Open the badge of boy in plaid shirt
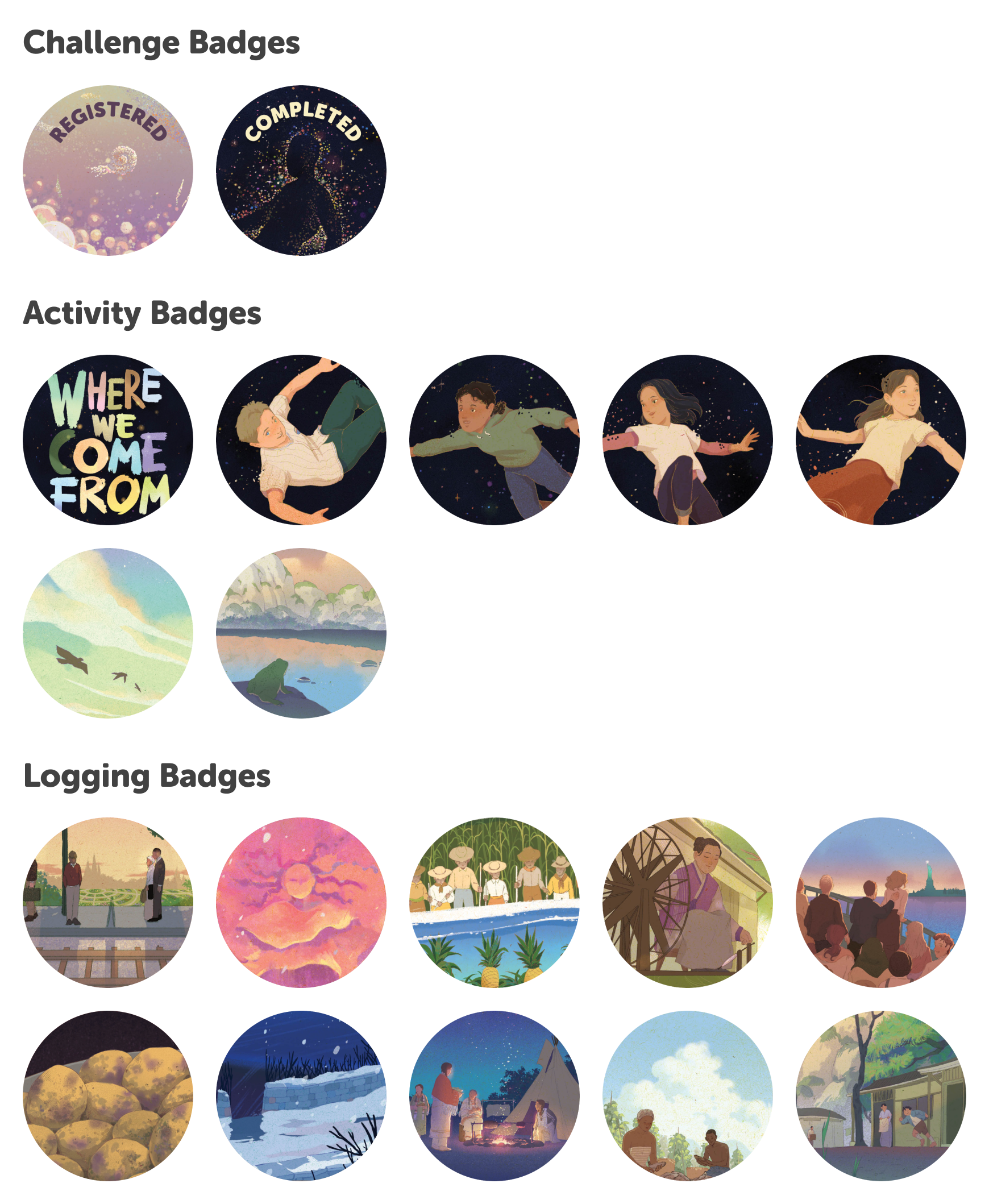This screenshot has height=1204, width=989. (x=301, y=440)
